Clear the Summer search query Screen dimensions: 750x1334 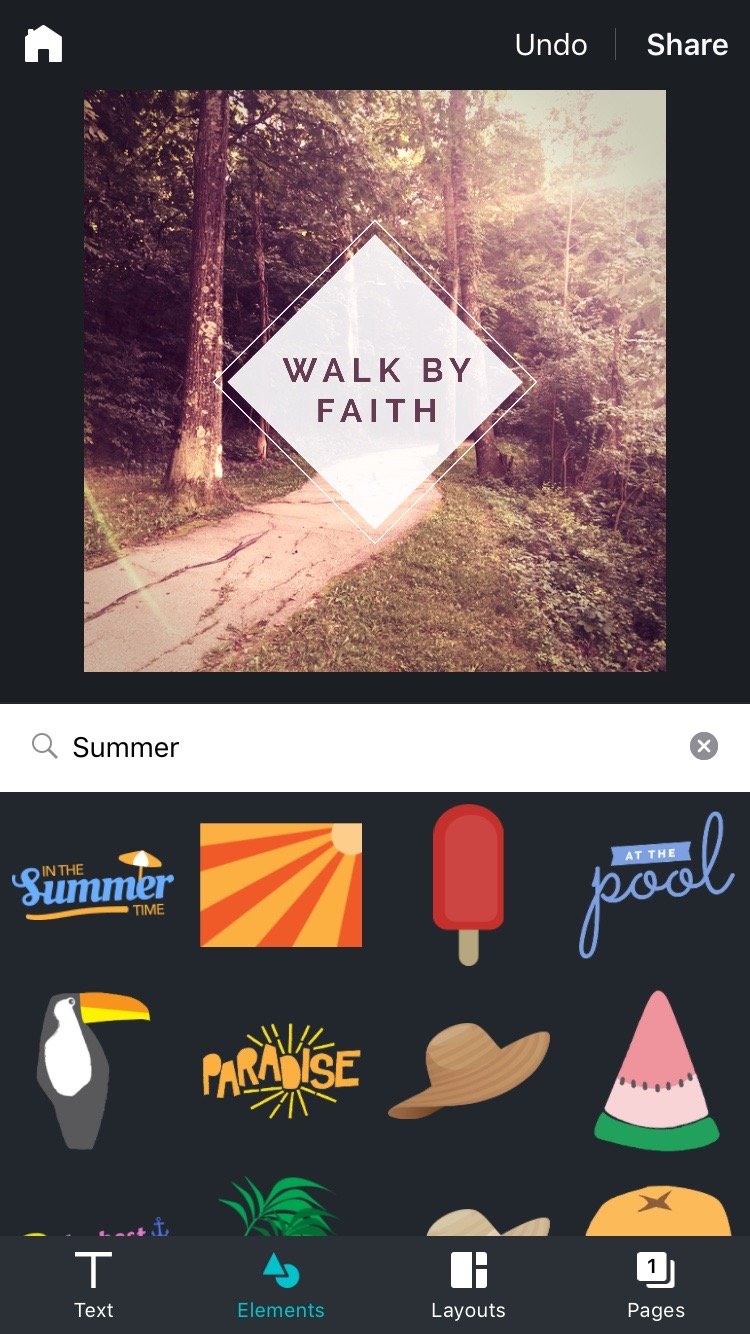pyautogui.click(x=704, y=745)
